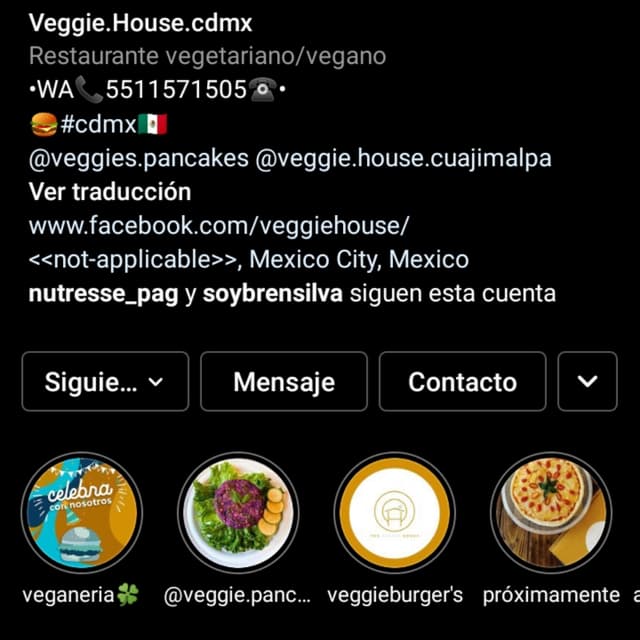The width and height of the screenshot is (640, 640).
Task: Open the www.facebook.com/veggiehouse/ link
Action: [x=219, y=225]
